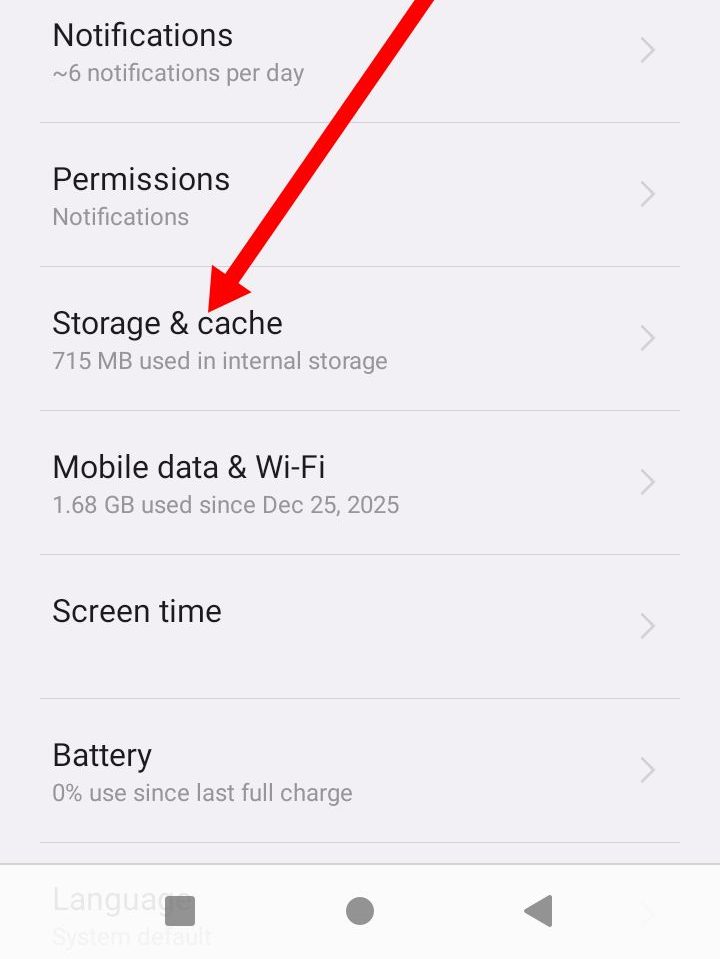
Task: Open recent apps with the square button
Action: [180, 911]
